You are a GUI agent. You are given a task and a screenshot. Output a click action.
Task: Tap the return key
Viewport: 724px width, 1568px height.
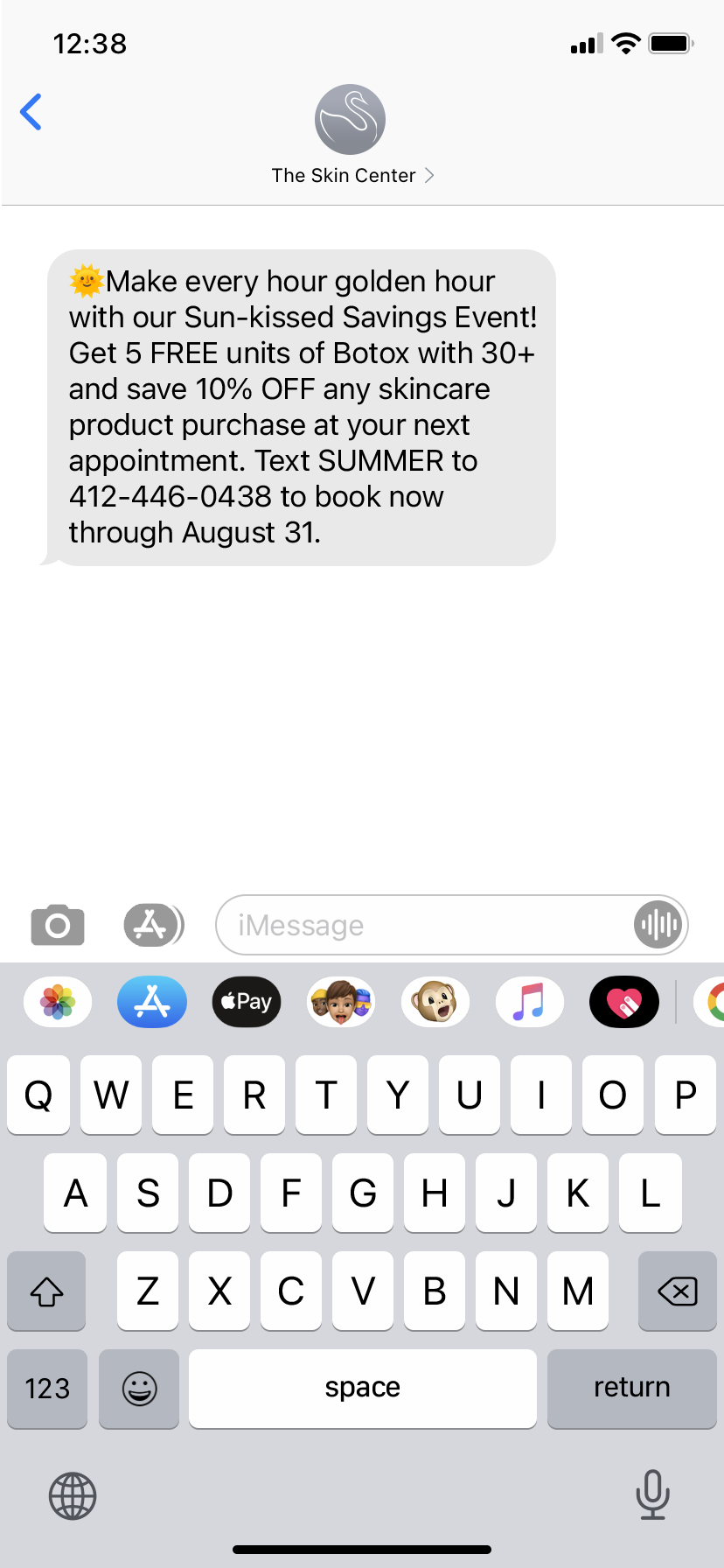pyautogui.click(x=631, y=1389)
